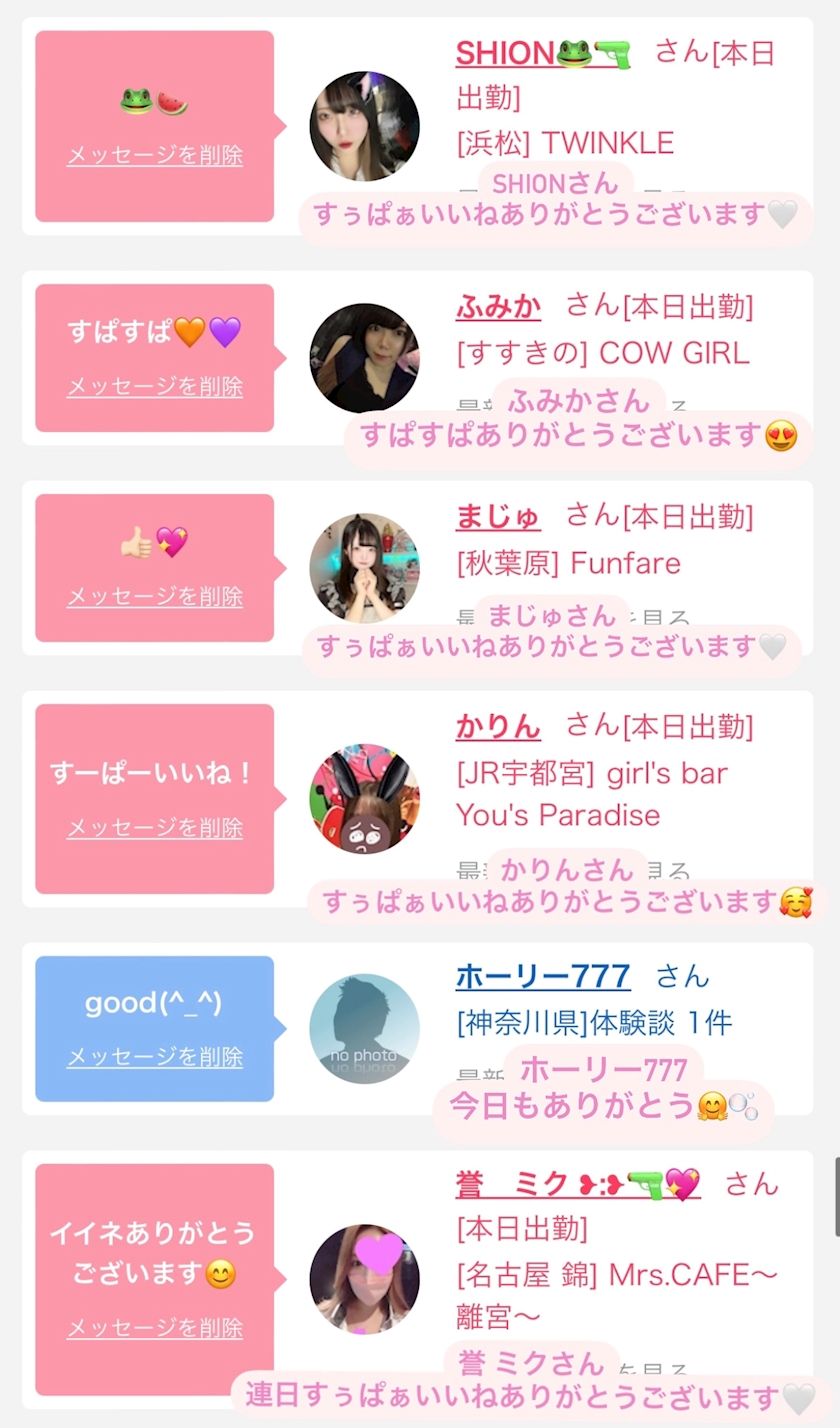Delete the good(^_^) message

pyautogui.click(x=154, y=1057)
